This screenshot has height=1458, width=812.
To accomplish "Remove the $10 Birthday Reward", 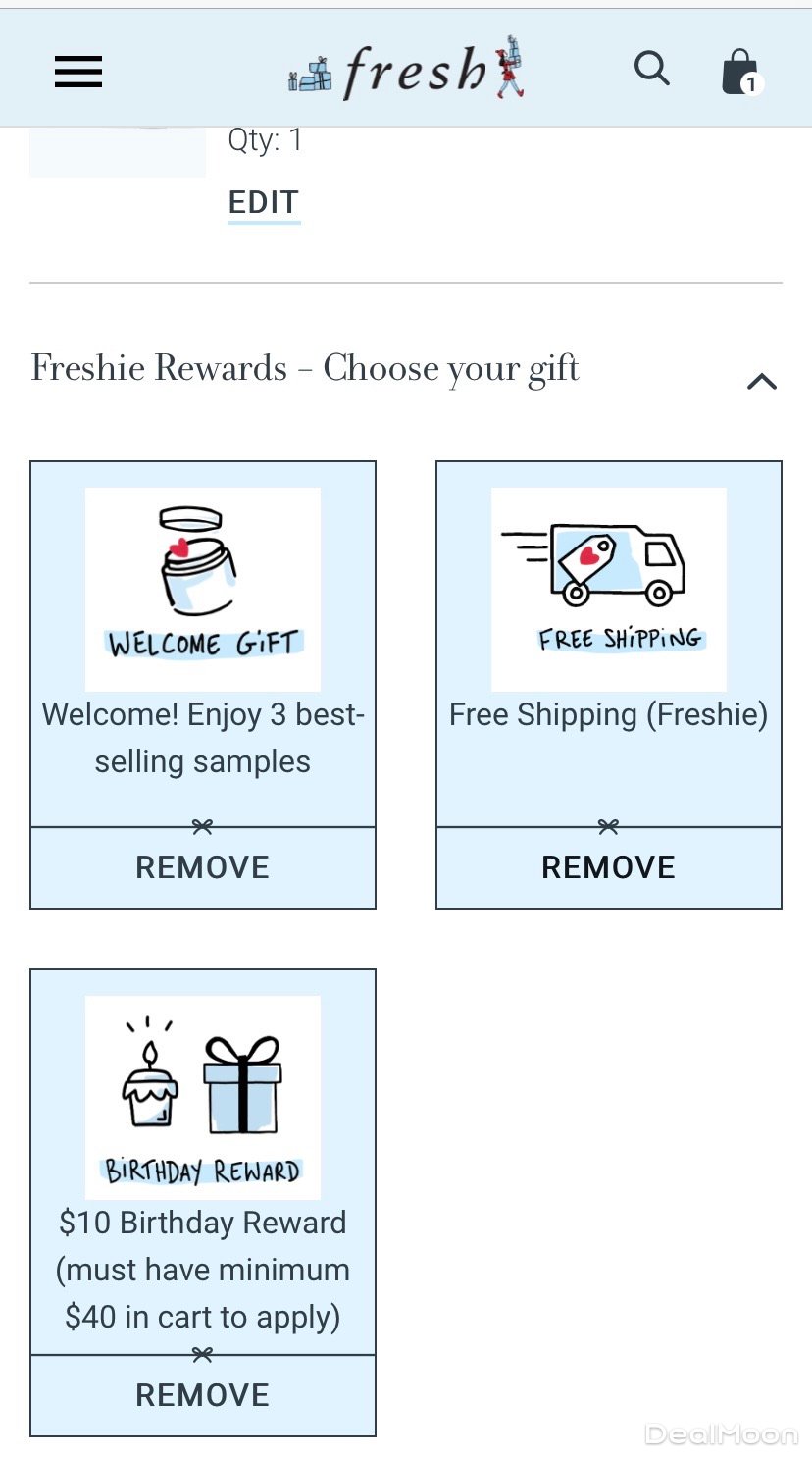I will point(203,1395).
